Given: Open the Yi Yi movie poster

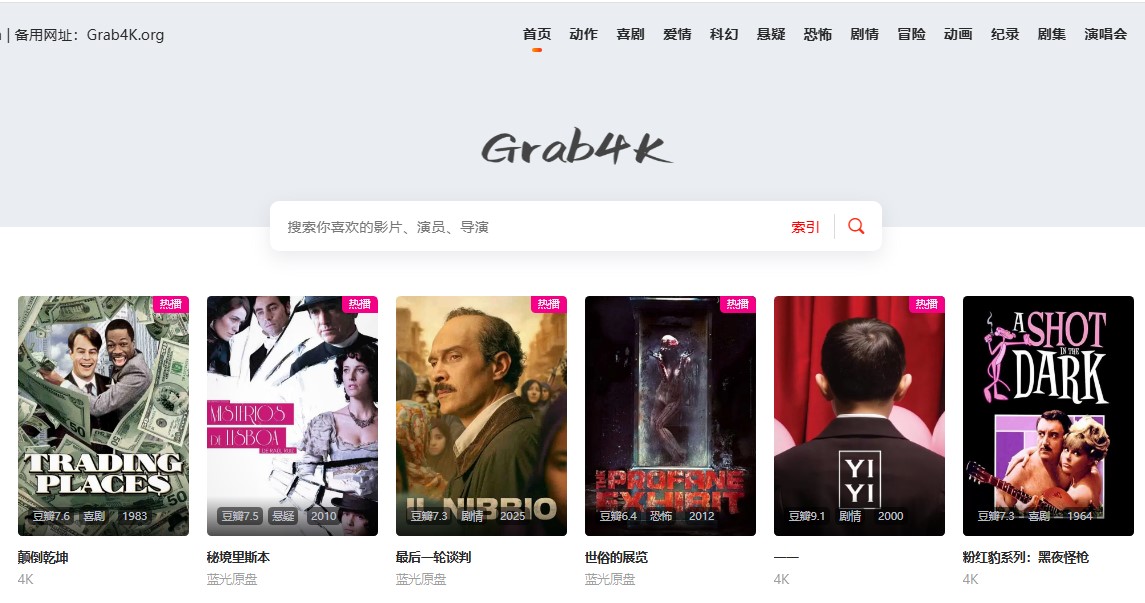Looking at the screenshot, I should [x=859, y=415].
